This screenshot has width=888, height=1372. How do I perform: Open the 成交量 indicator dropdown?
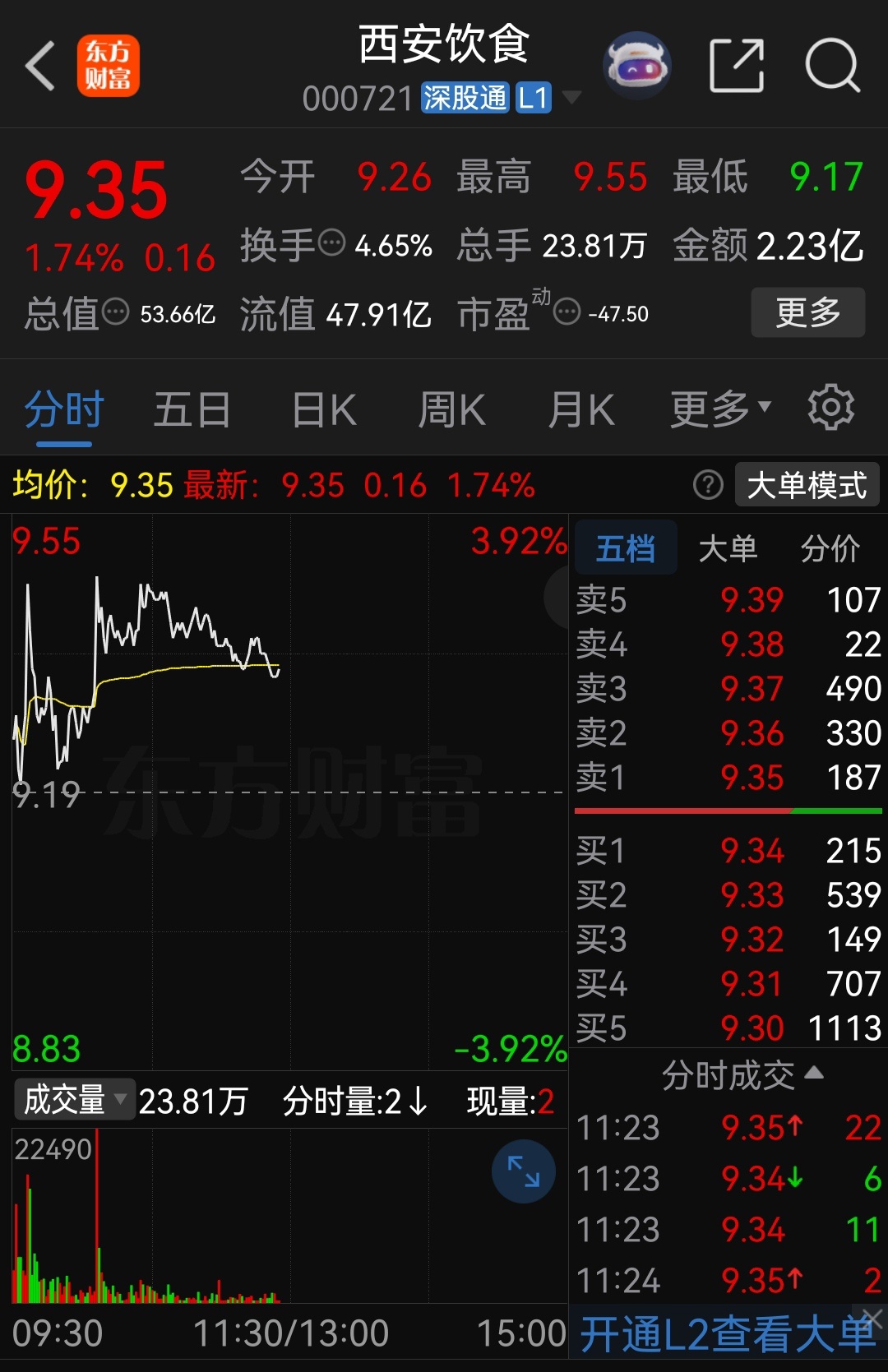pyautogui.click(x=74, y=1098)
